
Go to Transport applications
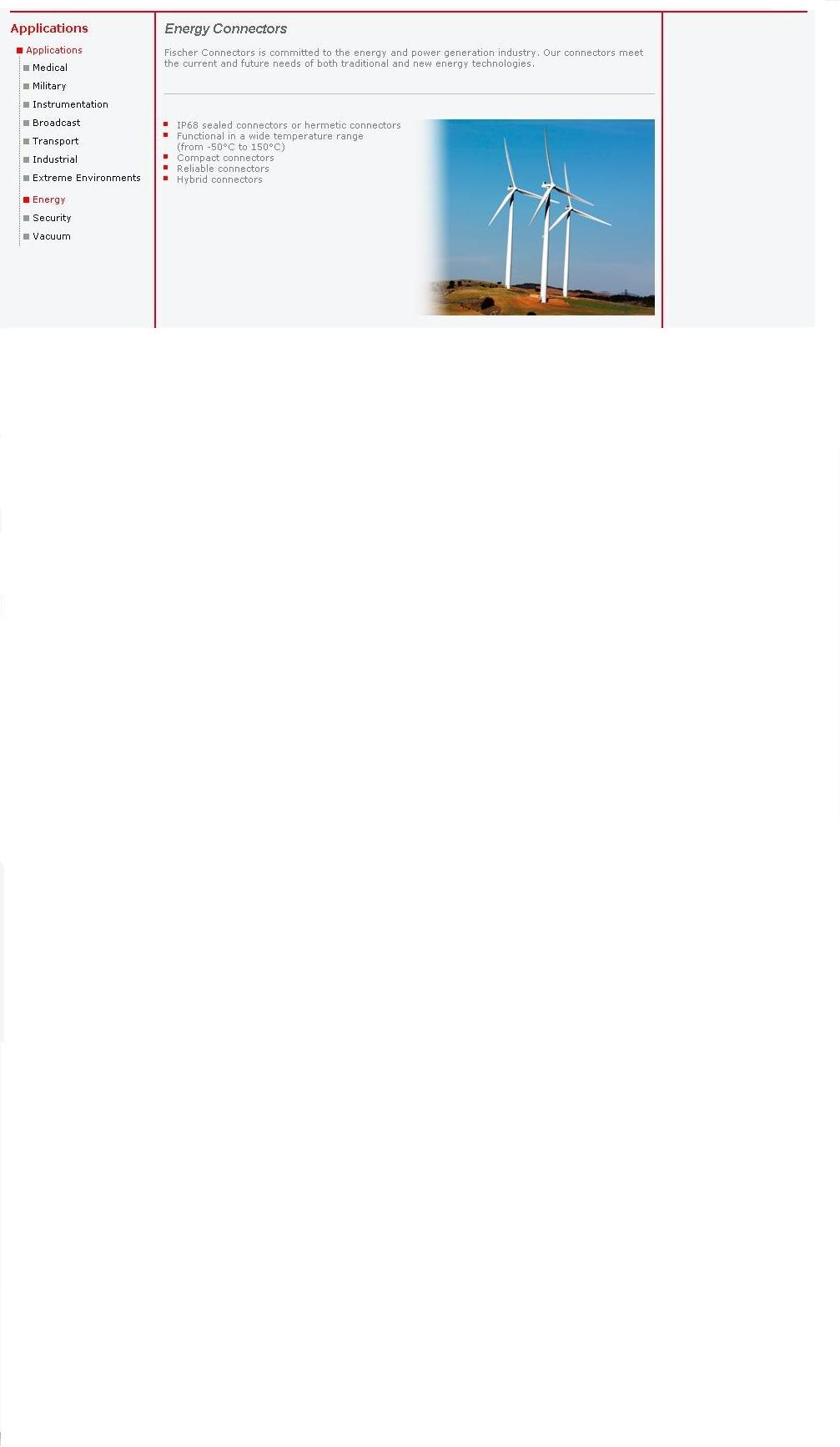(x=55, y=141)
